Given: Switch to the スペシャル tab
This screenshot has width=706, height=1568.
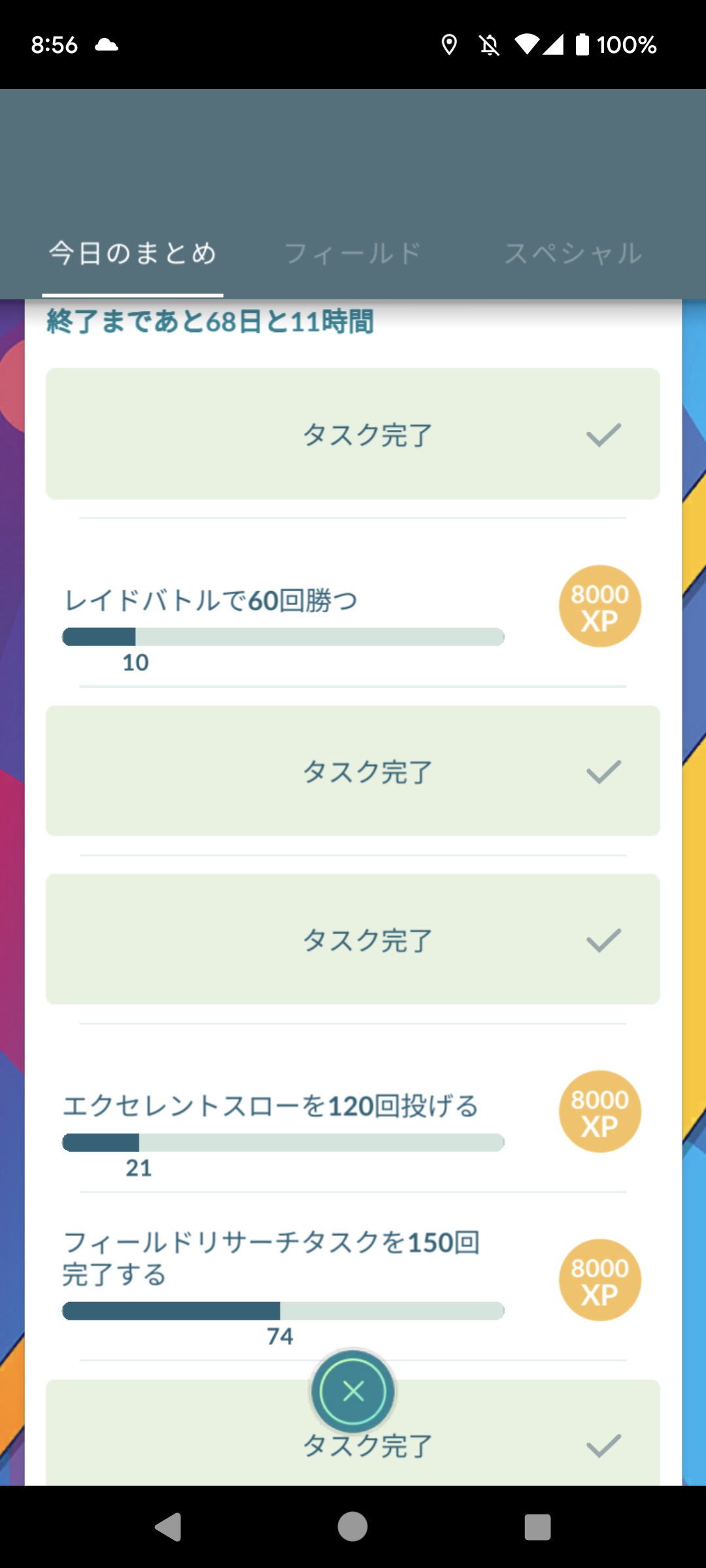Looking at the screenshot, I should [573, 253].
